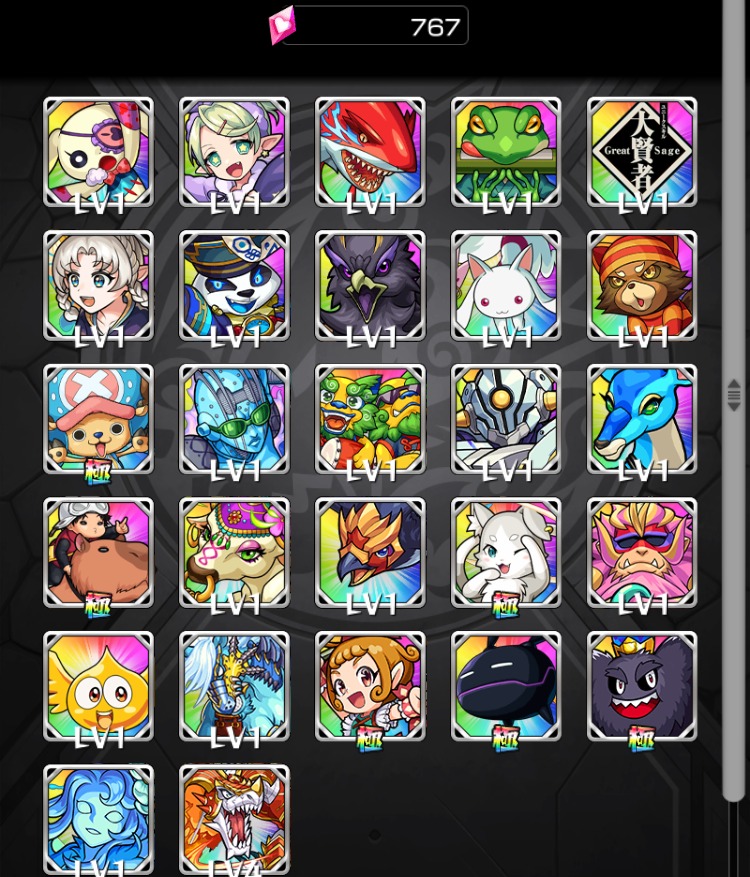Open the blue water spirit face tile
Image resolution: width=750 pixels, height=877 pixels.
click(98, 818)
